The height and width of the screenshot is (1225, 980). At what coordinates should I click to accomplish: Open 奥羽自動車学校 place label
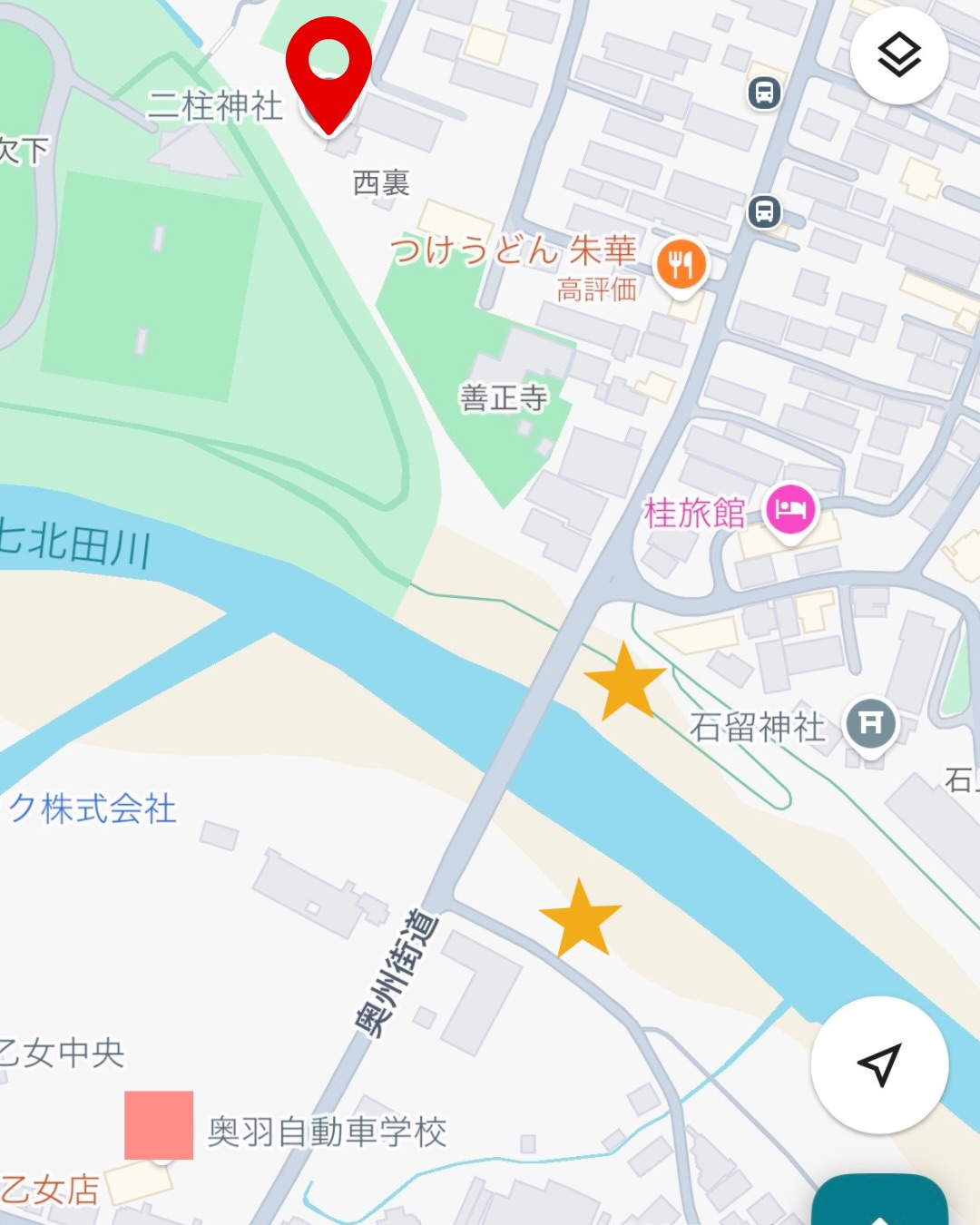327,1132
